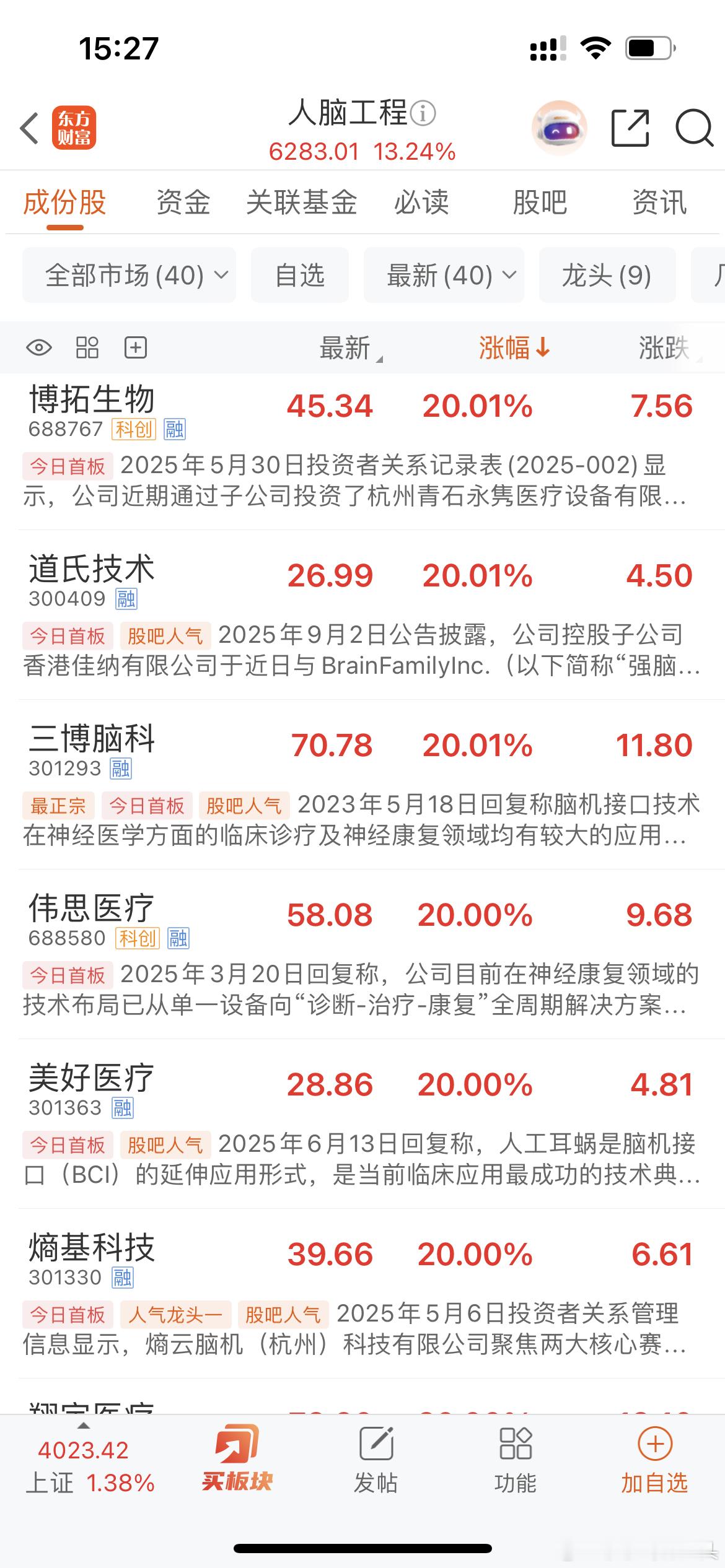This screenshot has height=1568, width=725.
Task: Click the 龙头(9) filter
Action: pos(607,276)
